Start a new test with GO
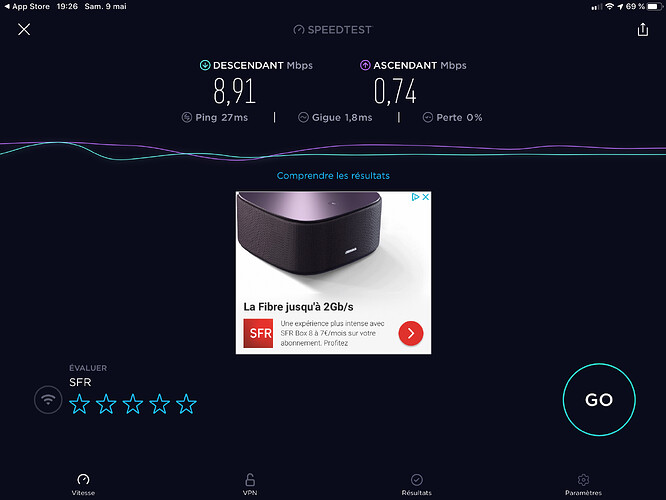666x500 pixels. click(x=598, y=399)
